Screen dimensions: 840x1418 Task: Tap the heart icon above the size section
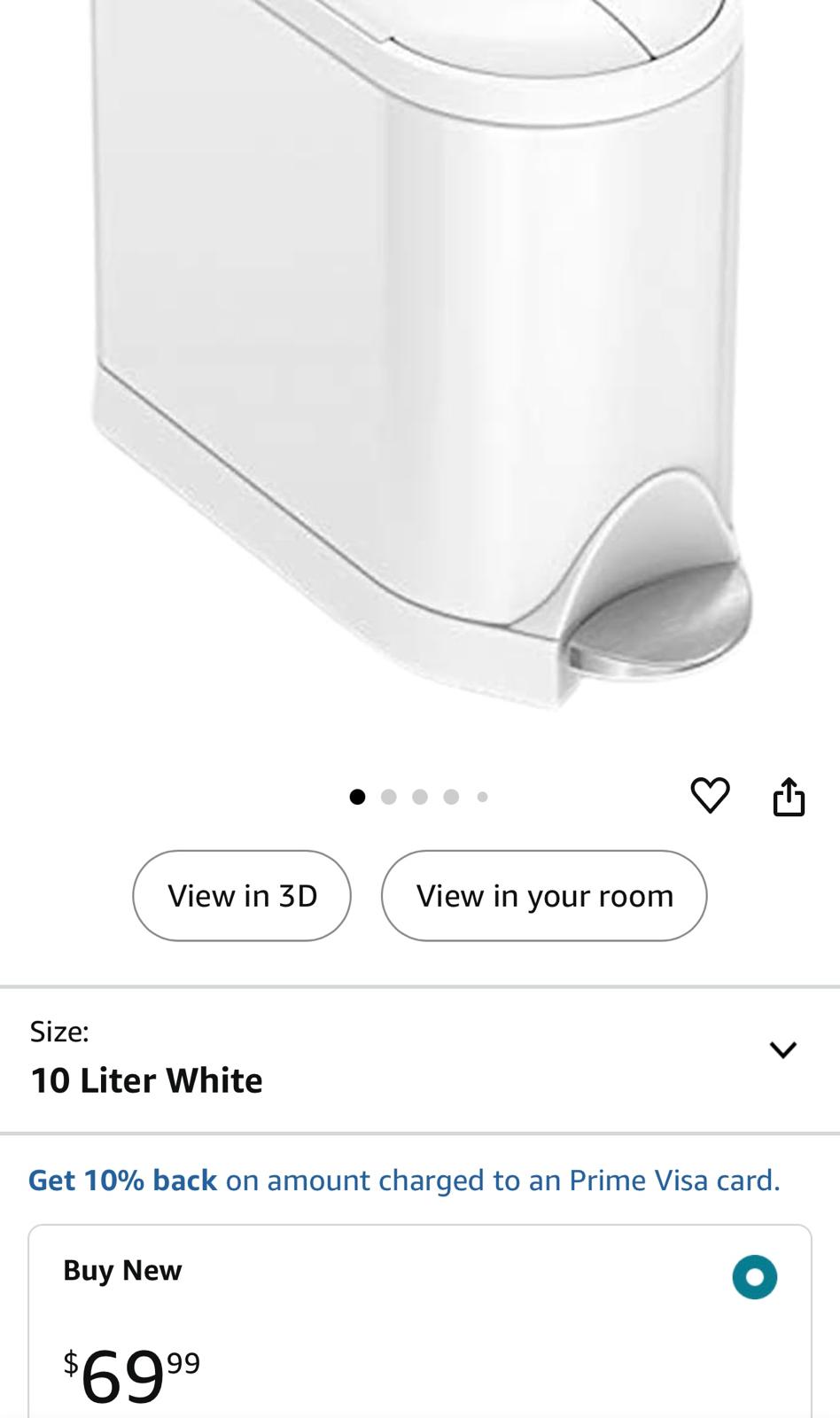[712, 794]
